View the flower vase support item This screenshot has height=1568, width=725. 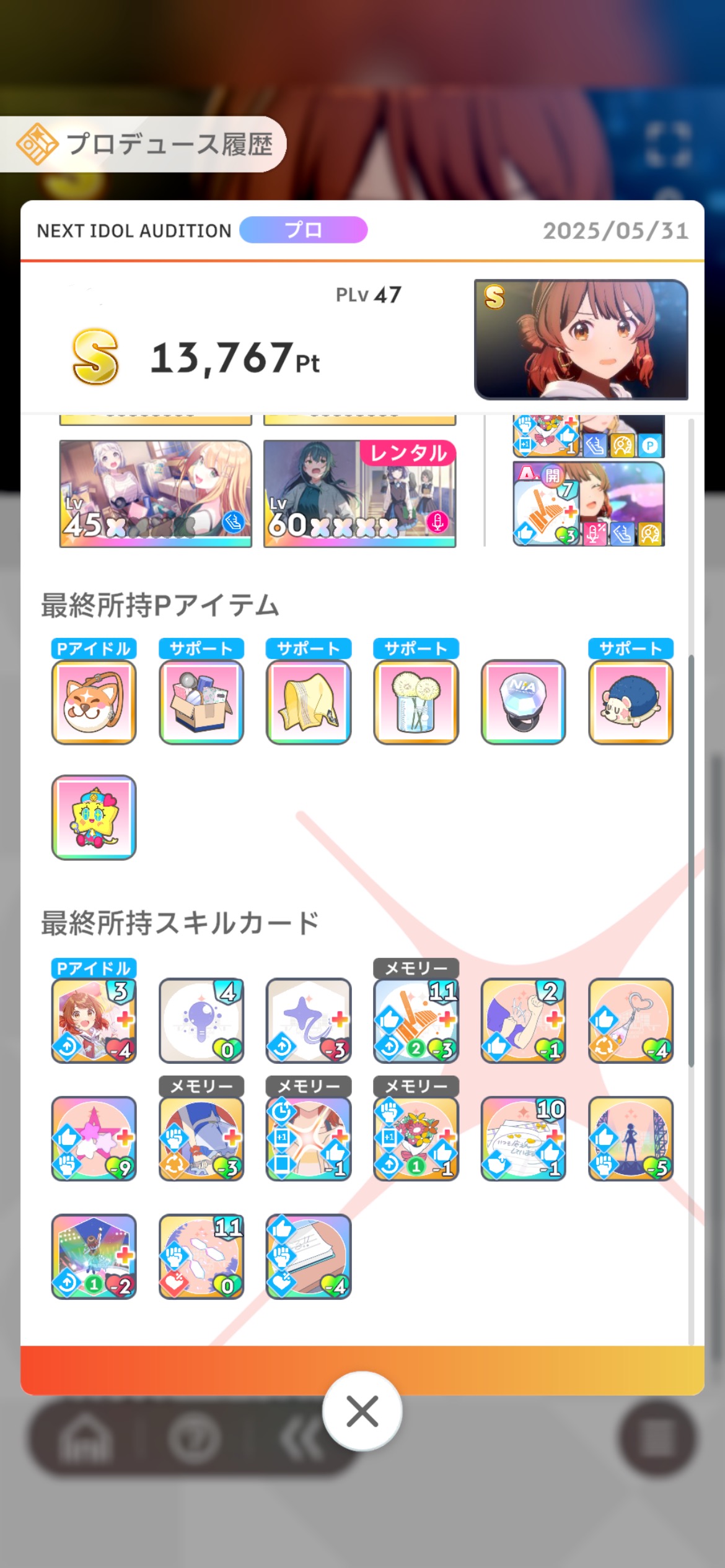(x=416, y=702)
